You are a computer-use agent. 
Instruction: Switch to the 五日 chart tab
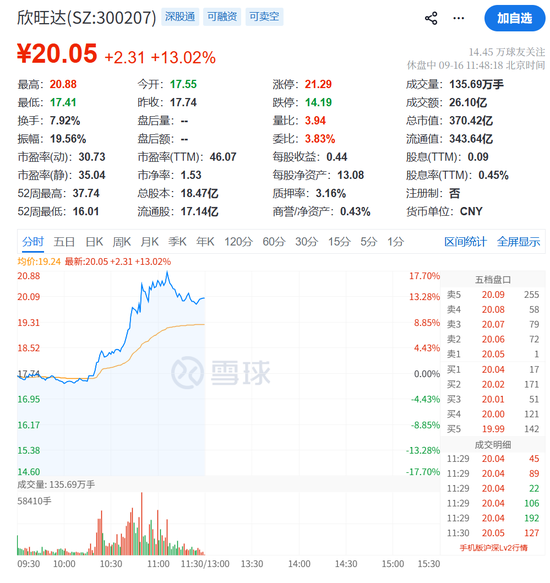(64, 242)
